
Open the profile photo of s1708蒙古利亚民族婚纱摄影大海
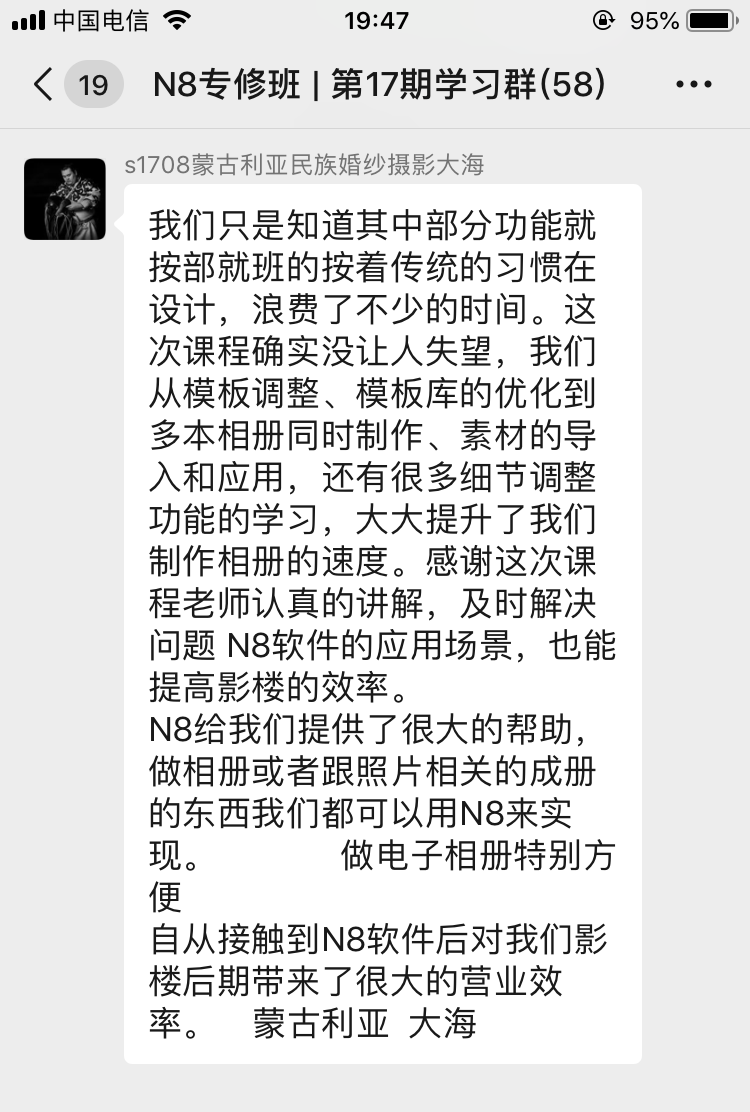[x=65, y=199]
